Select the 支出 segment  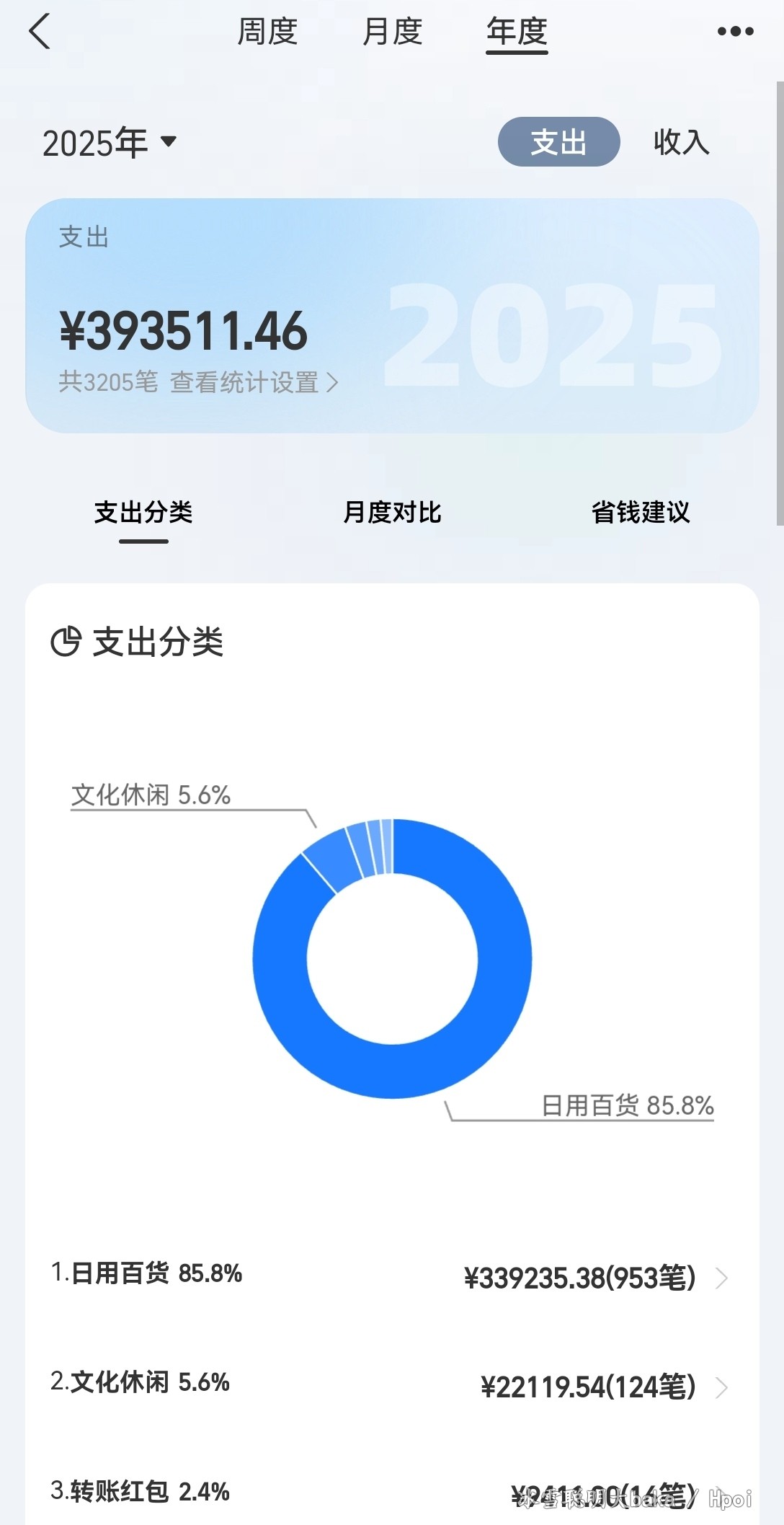point(558,142)
